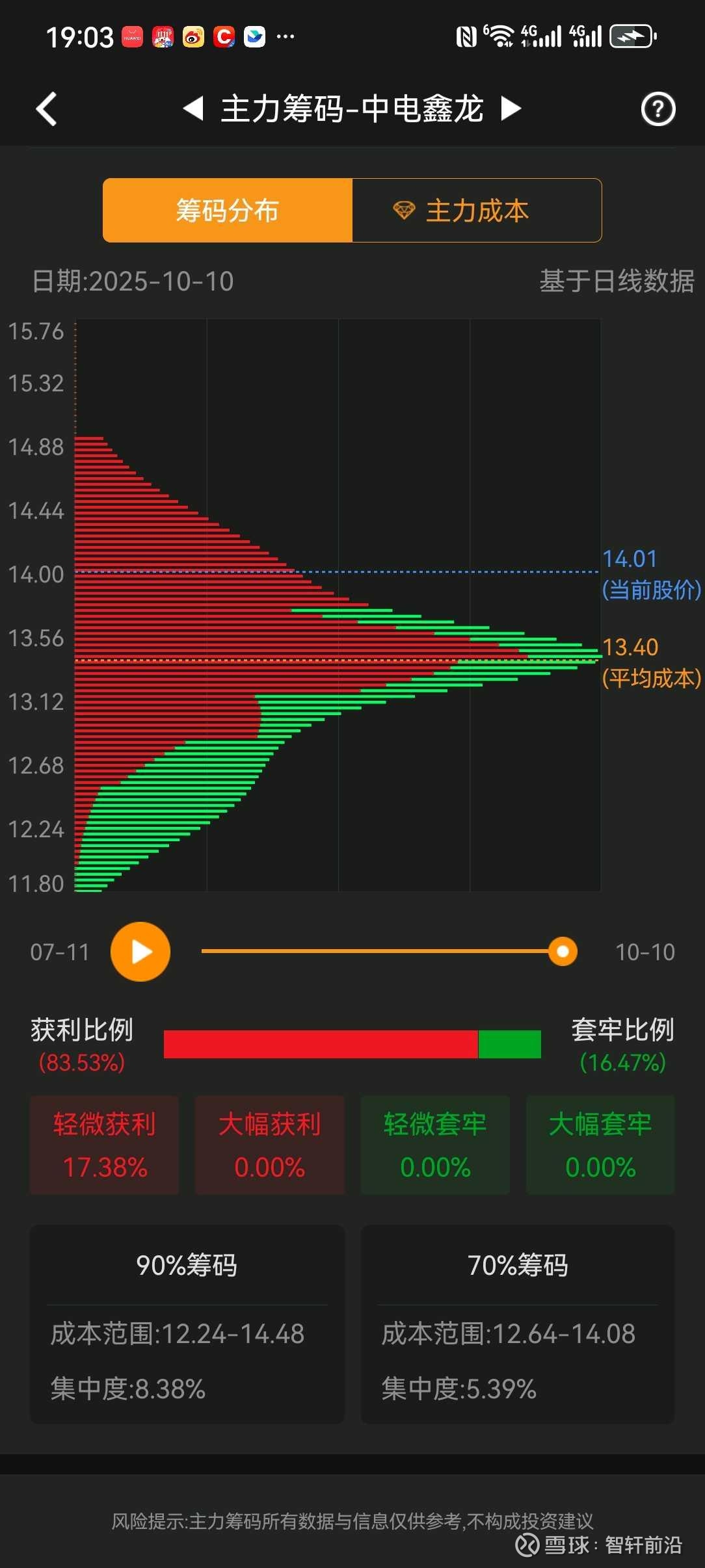
Task: Switch to the next stock with right triangle
Action: coord(511,108)
